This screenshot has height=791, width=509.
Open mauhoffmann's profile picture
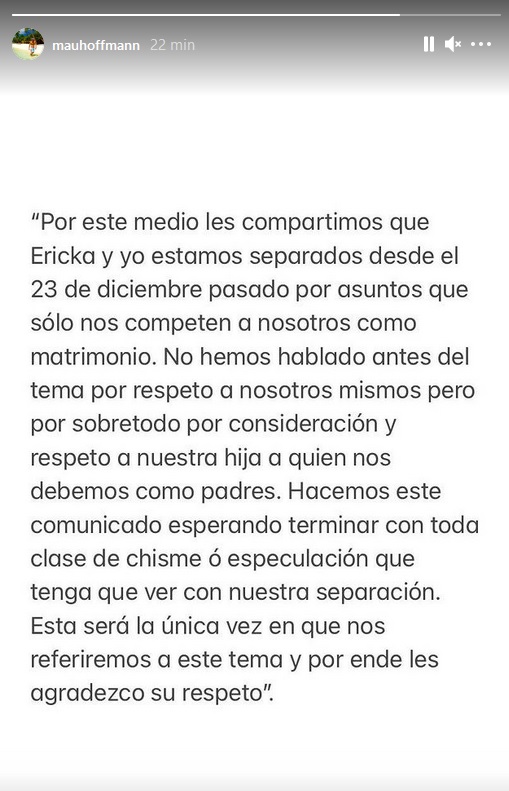click(28, 44)
